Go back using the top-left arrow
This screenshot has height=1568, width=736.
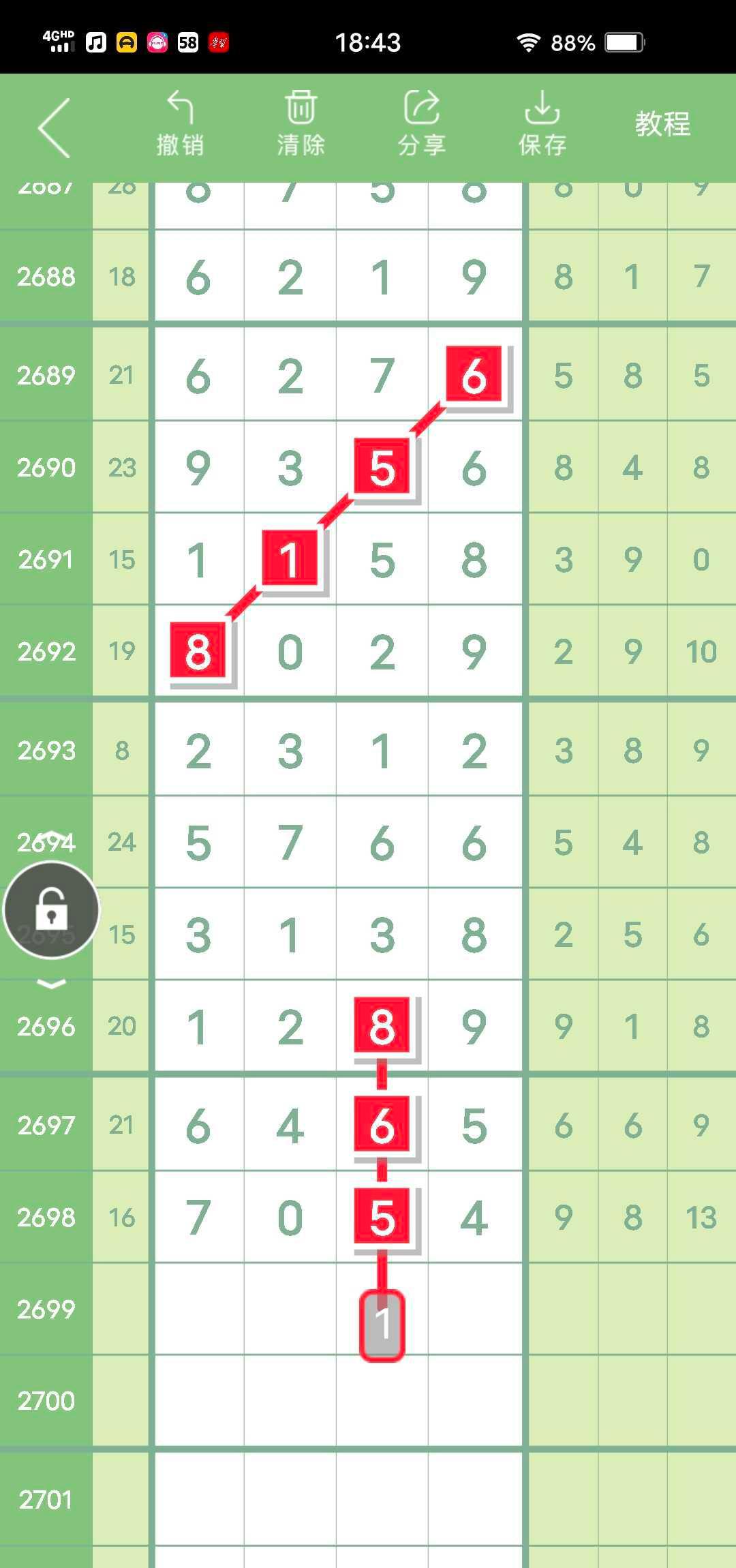[55, 128]
